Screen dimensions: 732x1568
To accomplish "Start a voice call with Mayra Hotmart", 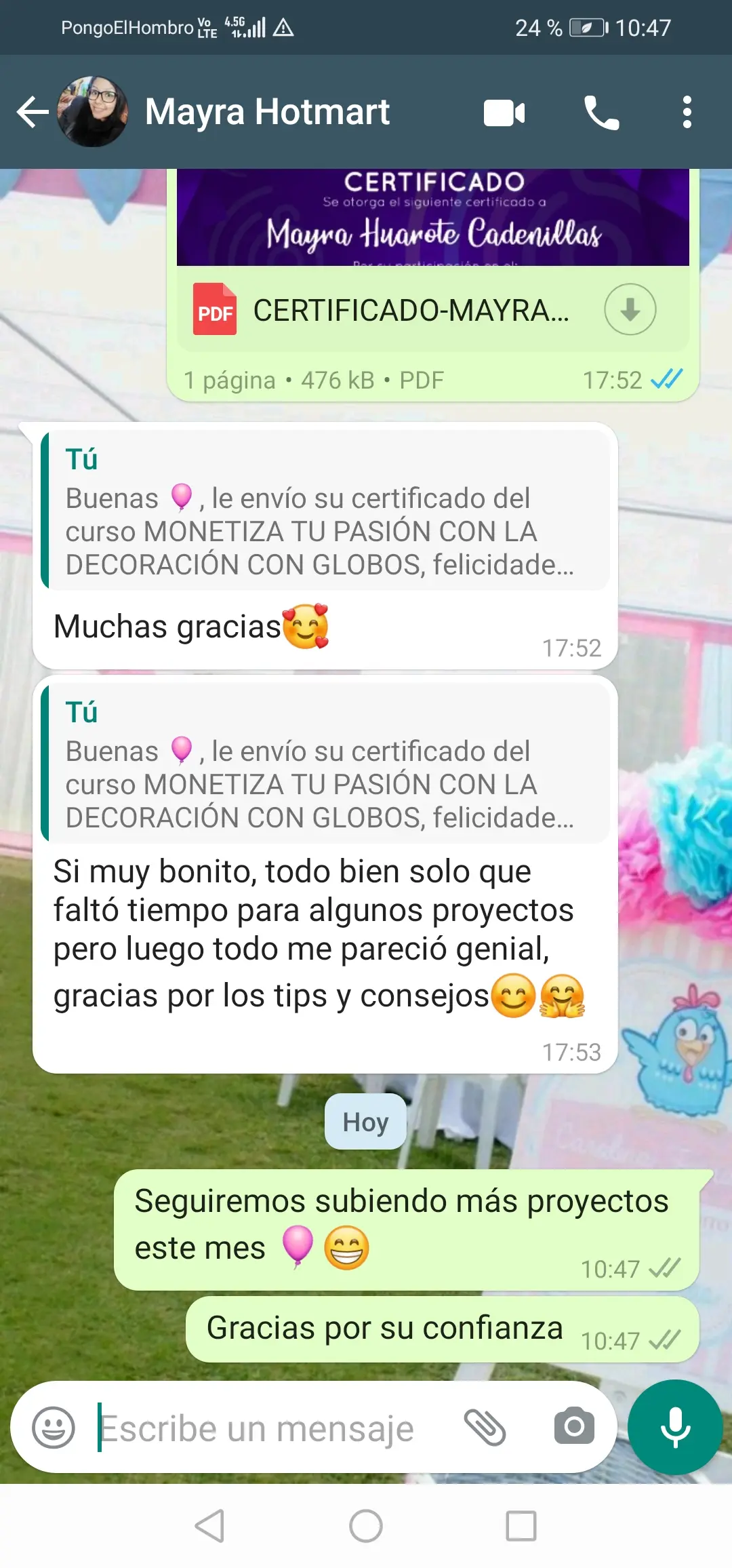I will 602,113.
